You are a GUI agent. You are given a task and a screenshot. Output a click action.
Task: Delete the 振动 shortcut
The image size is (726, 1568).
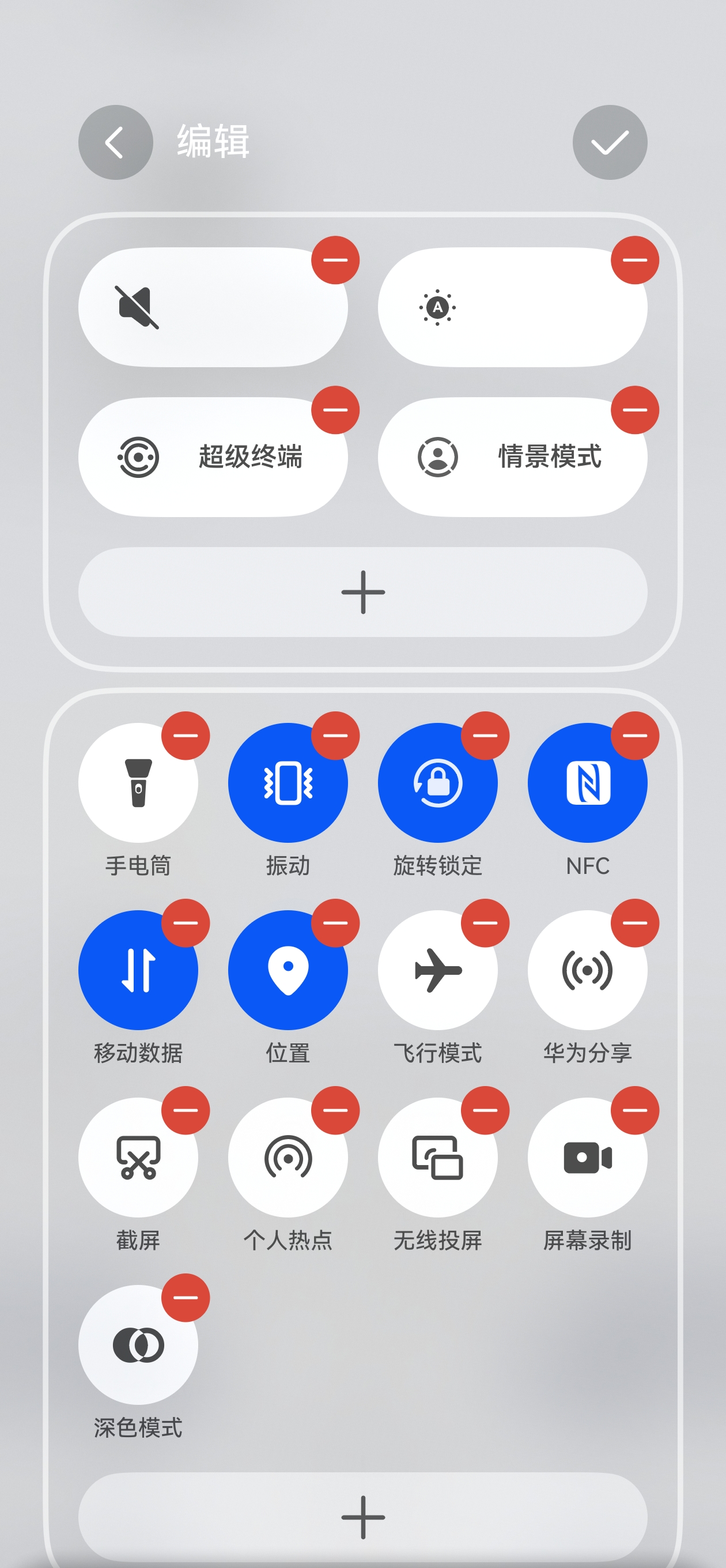(335, 736)
